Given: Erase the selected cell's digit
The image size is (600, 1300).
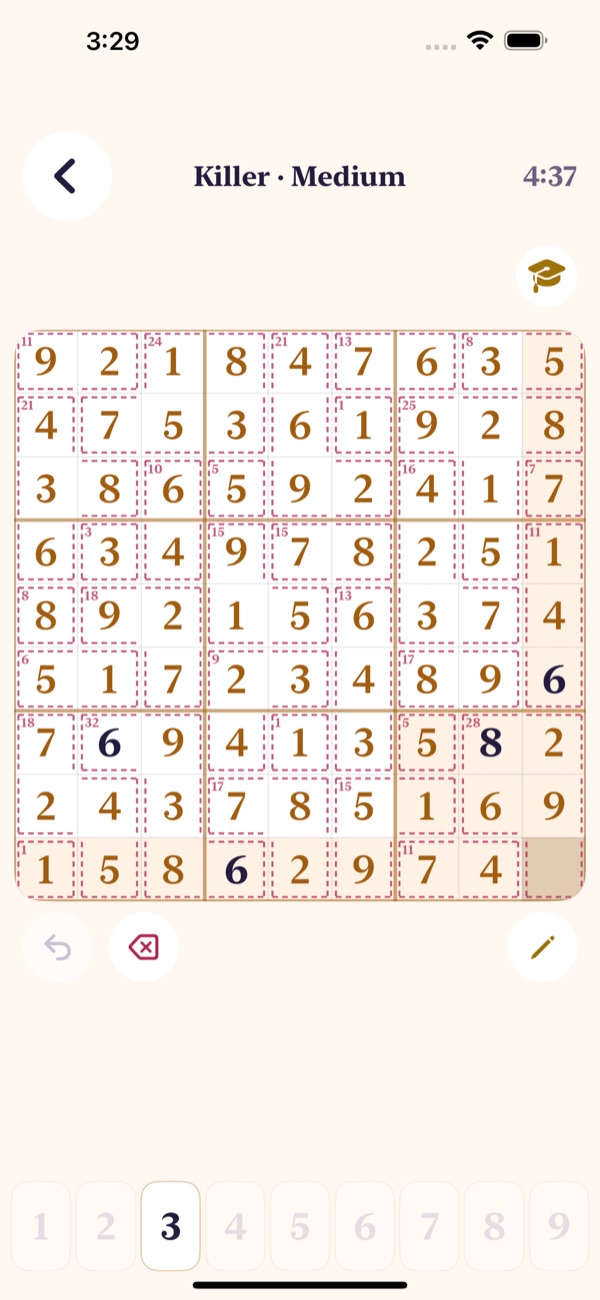Looking at the screenshot, I should point(144,946).
